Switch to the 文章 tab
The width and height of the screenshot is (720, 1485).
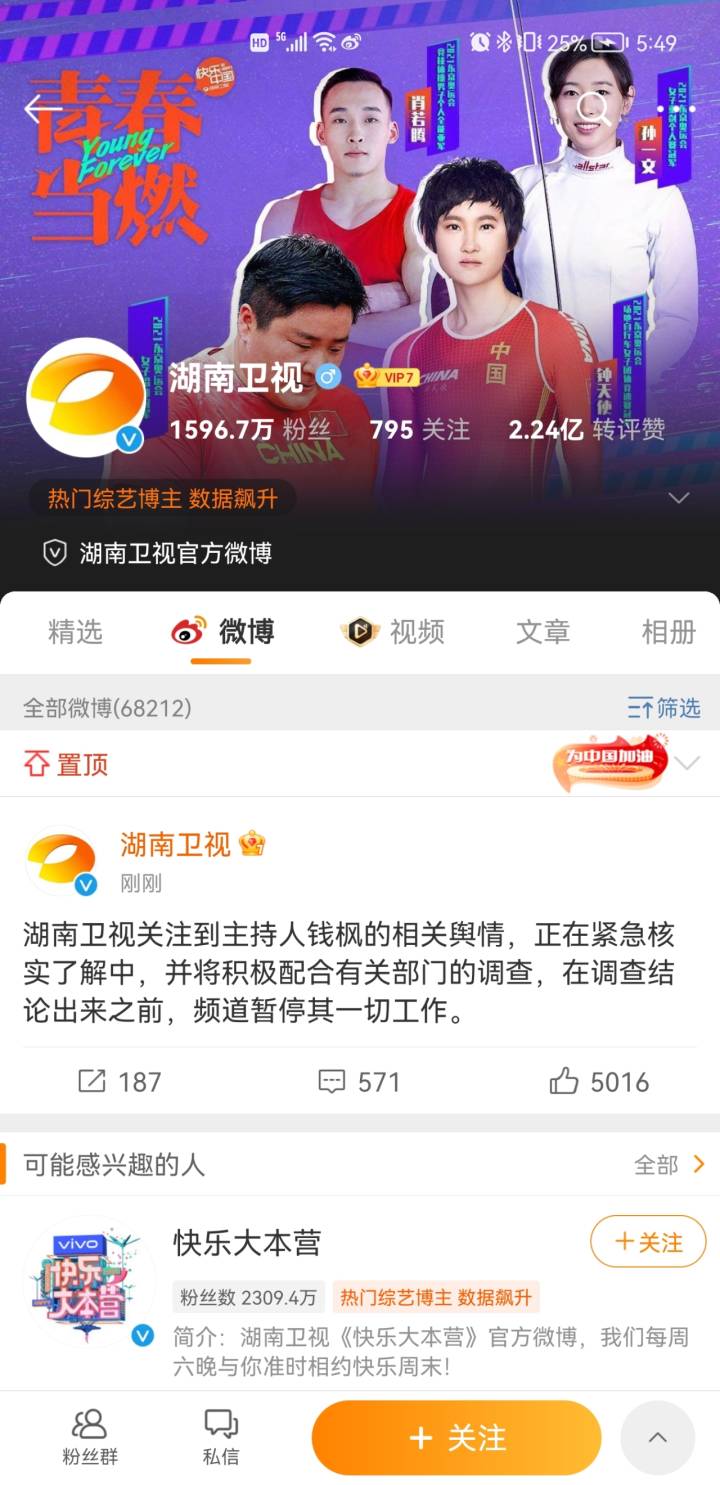543,632
